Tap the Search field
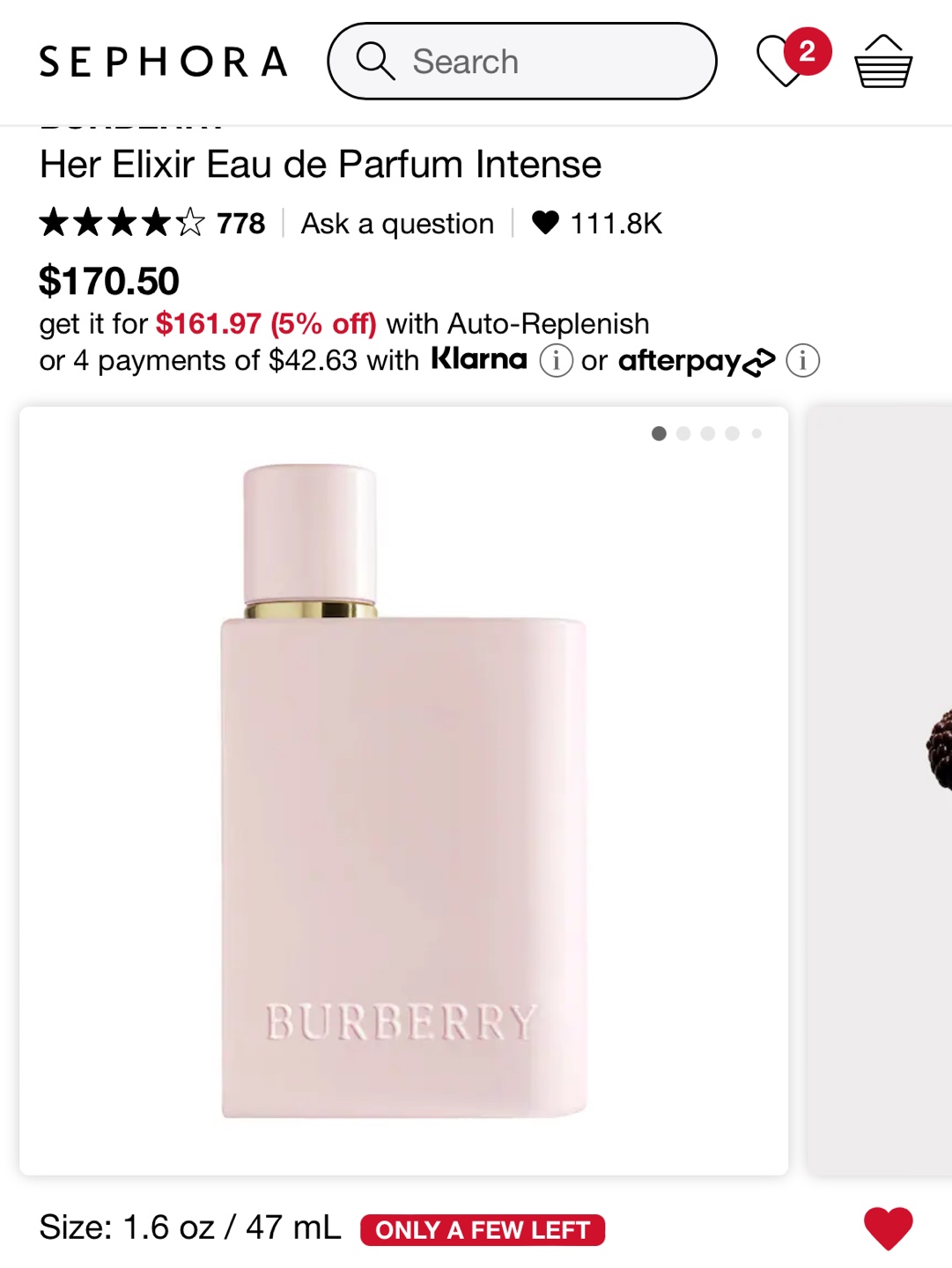952x1268 pixels. click(x=521, y=62)
